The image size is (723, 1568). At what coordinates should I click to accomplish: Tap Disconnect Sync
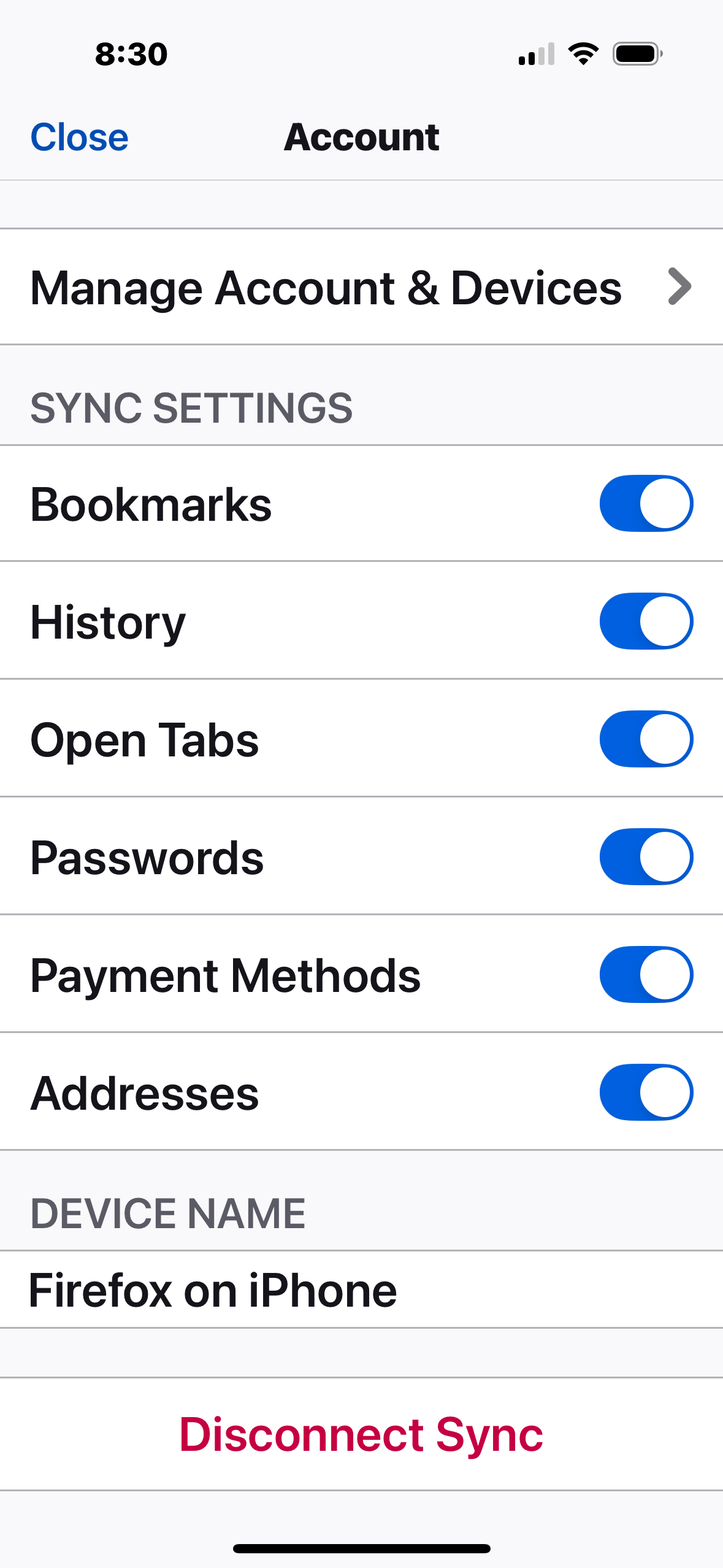361,1434
